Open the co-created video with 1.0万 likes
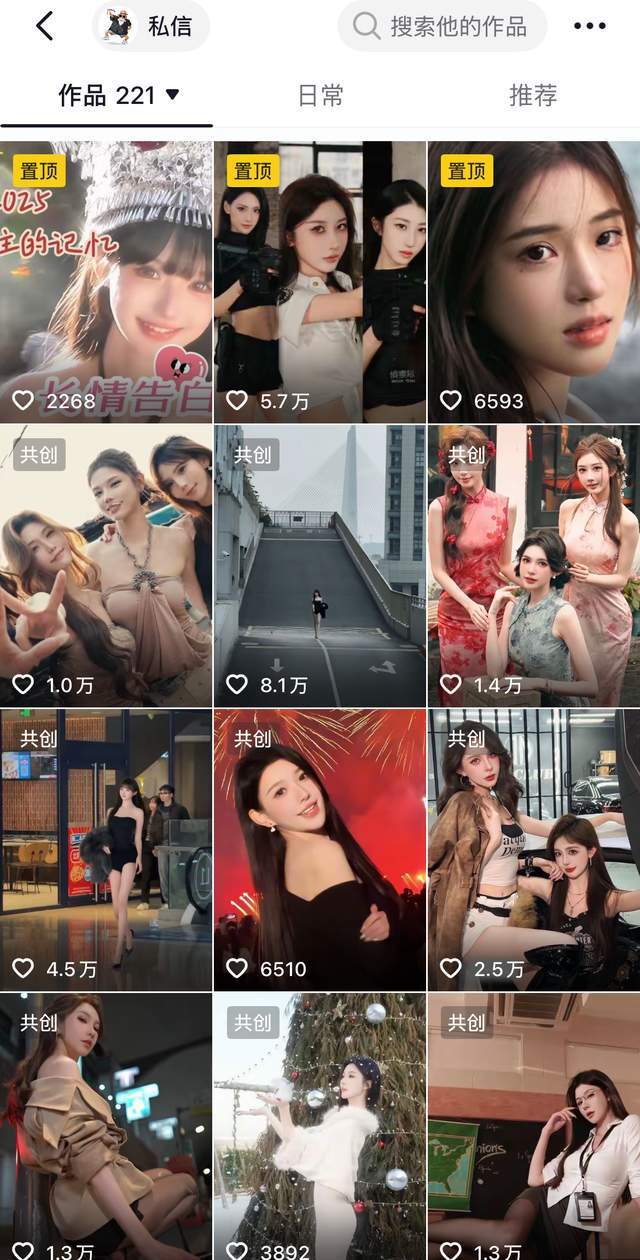The height and width of the screenshot is (1260, 640). pos(106,566)
